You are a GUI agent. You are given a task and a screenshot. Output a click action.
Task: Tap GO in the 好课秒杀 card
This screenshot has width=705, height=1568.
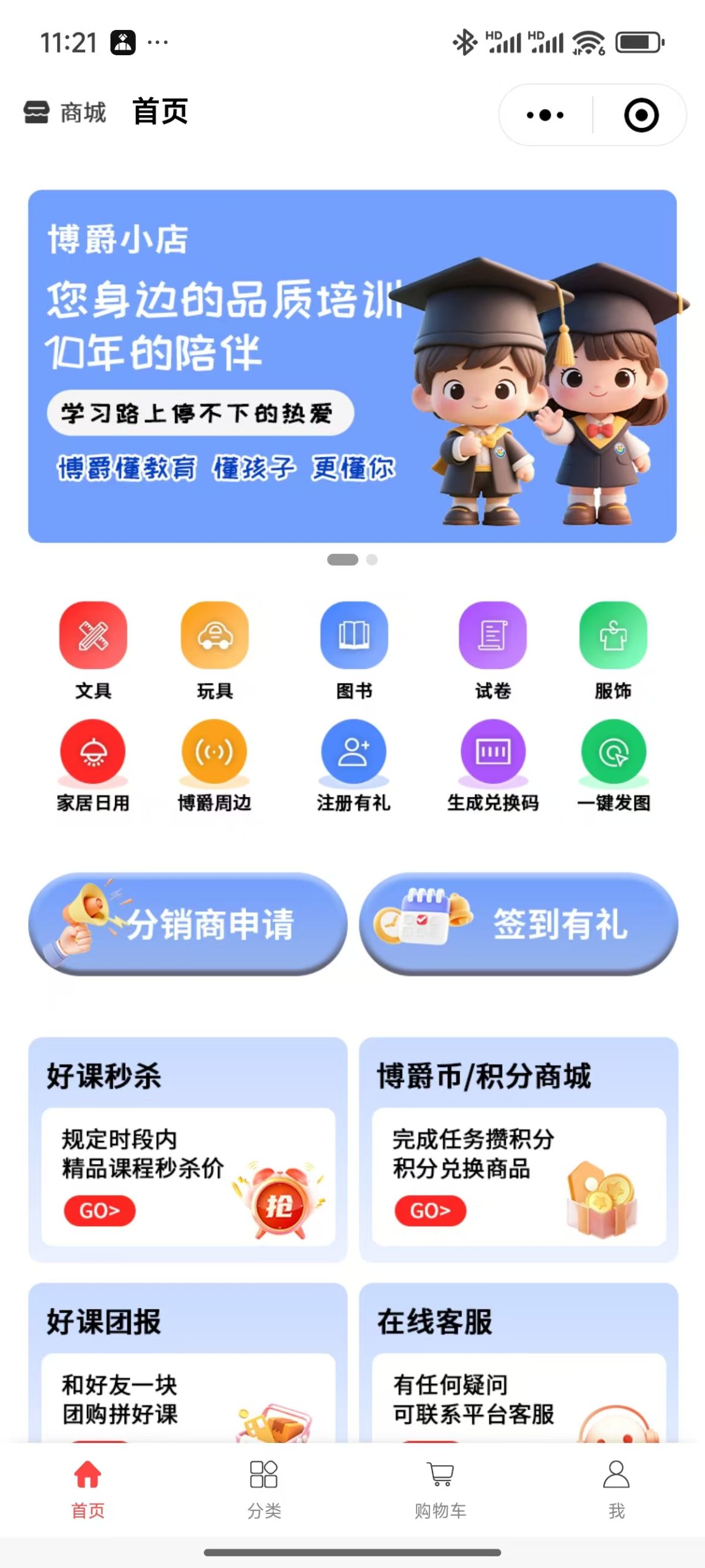coord(99,1210)
